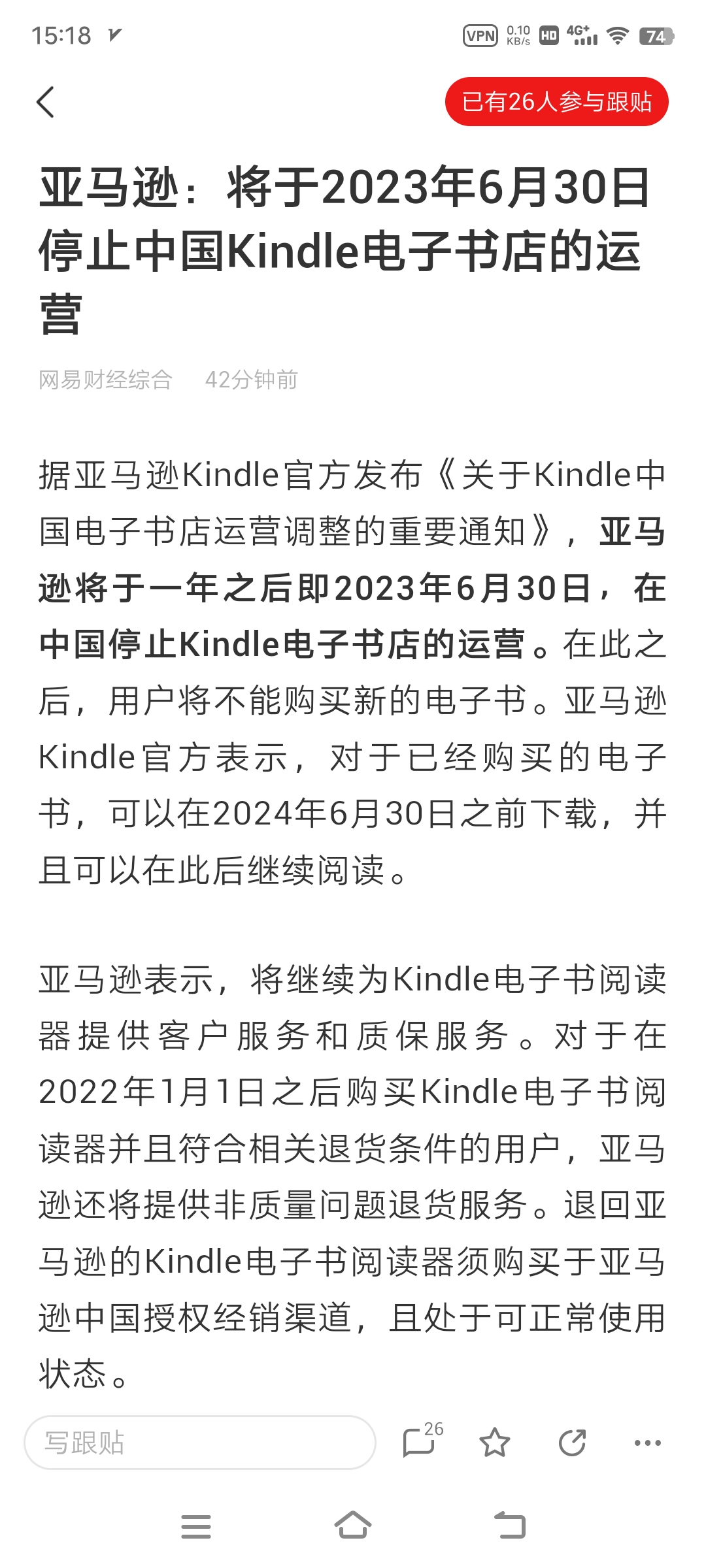Tap the 写跟贴 comment input field
Screen dimensions: 706x1568
[x=199, y=1443]
